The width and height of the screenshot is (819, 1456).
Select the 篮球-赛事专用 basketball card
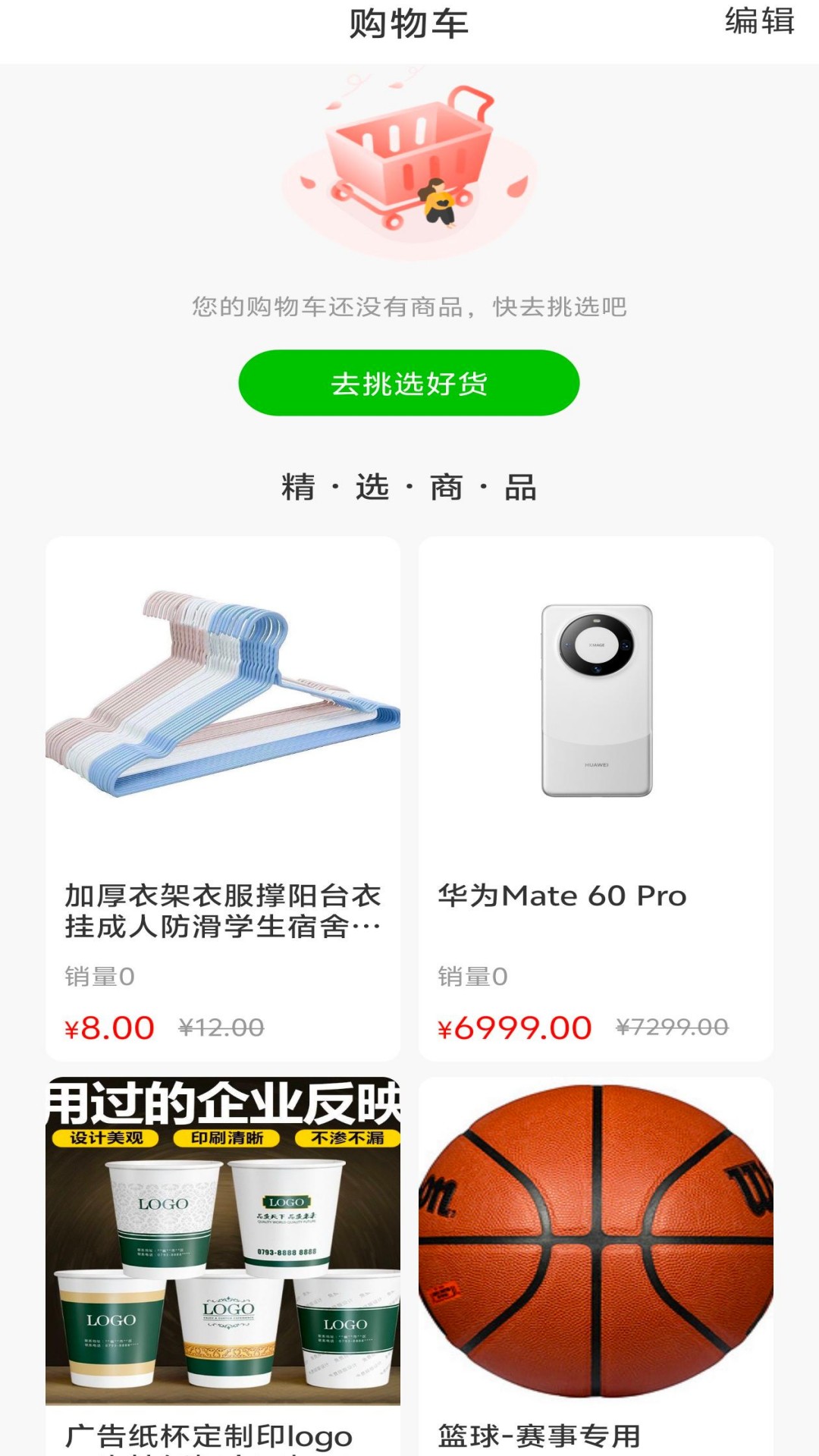[596, 1266]
